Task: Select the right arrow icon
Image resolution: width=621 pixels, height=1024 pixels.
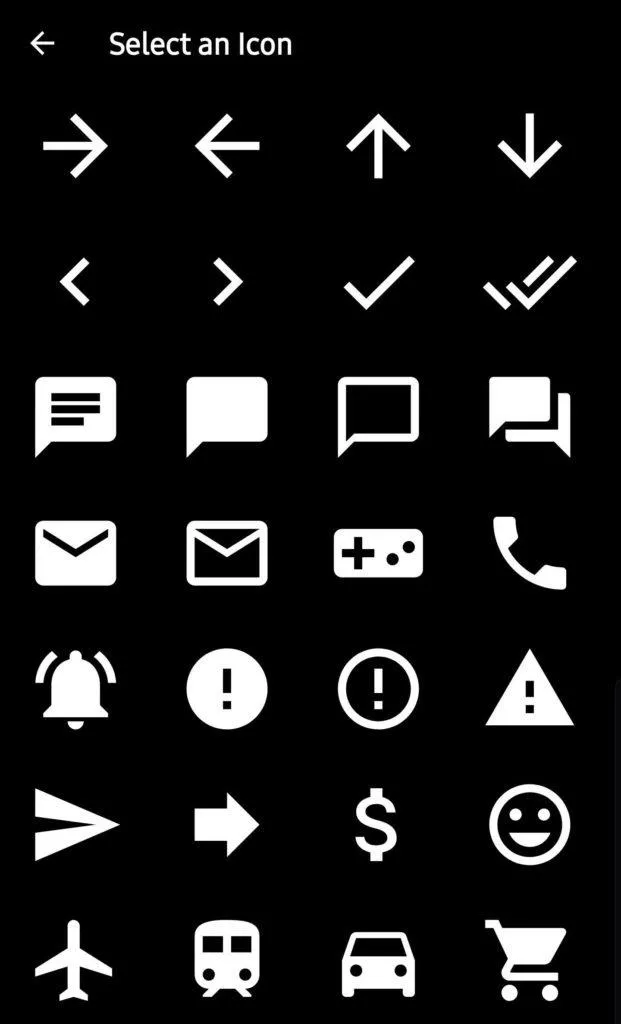Action: pos(75,146)
